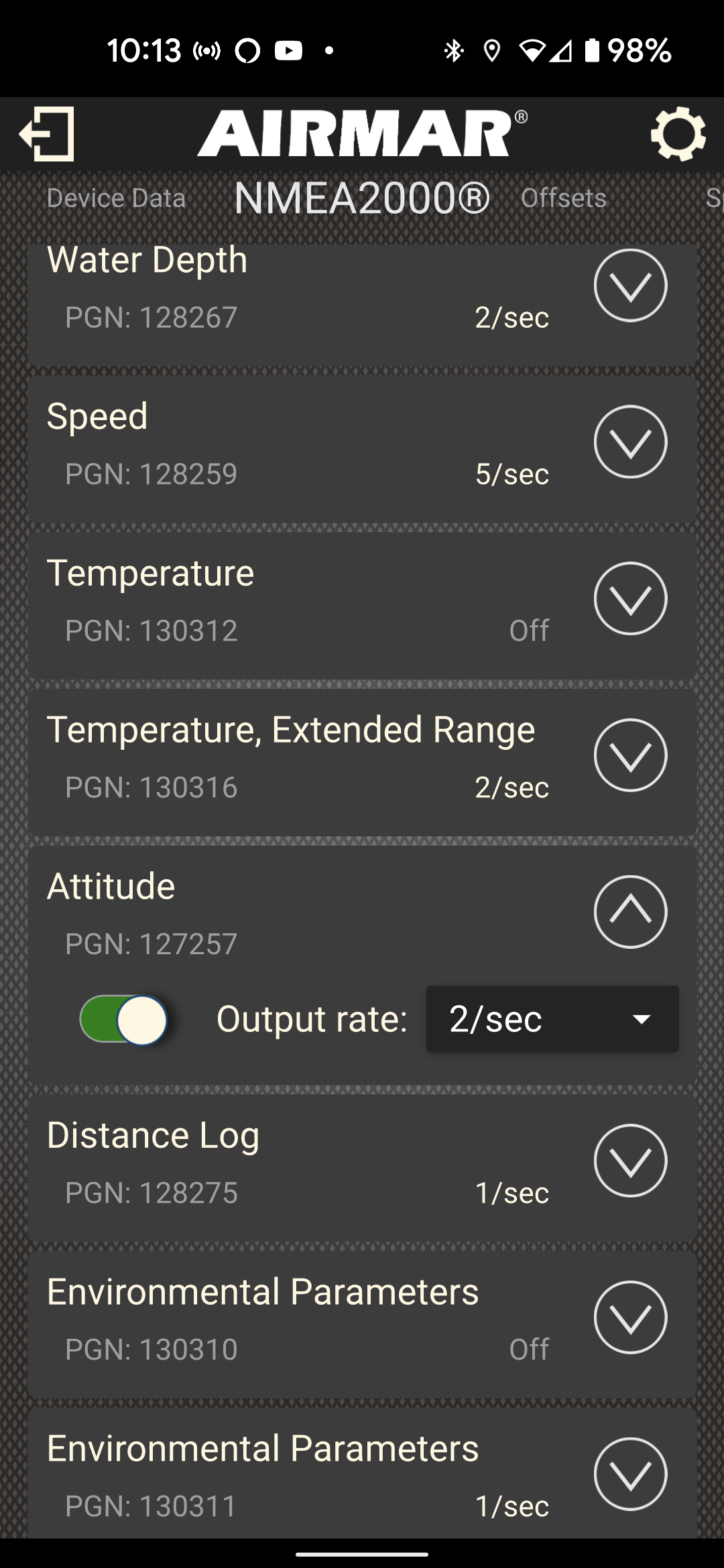Open the settings gear
This screenshot has width=724, height=1568.
[678, 134]
